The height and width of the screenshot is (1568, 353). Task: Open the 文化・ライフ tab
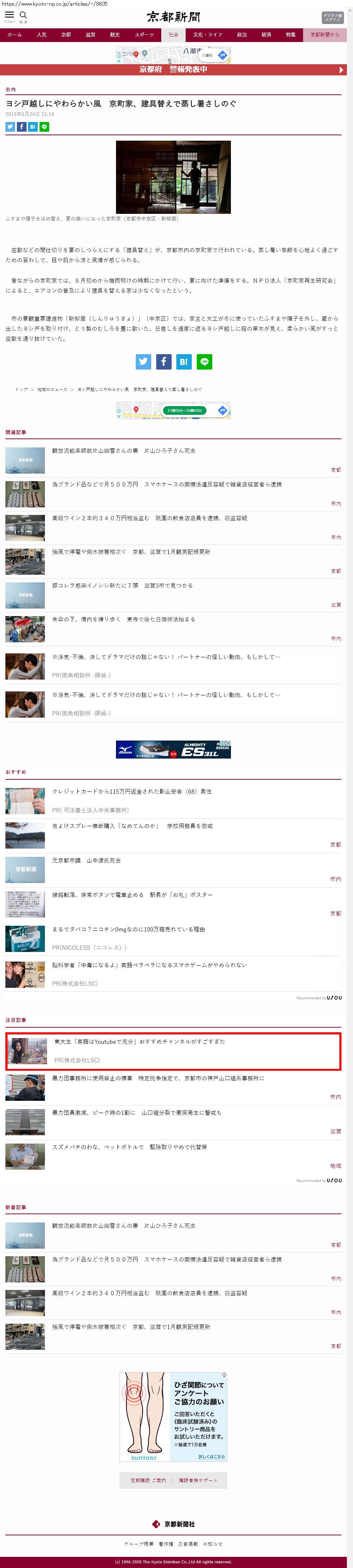pyautogui.click(x=207, y=35)
